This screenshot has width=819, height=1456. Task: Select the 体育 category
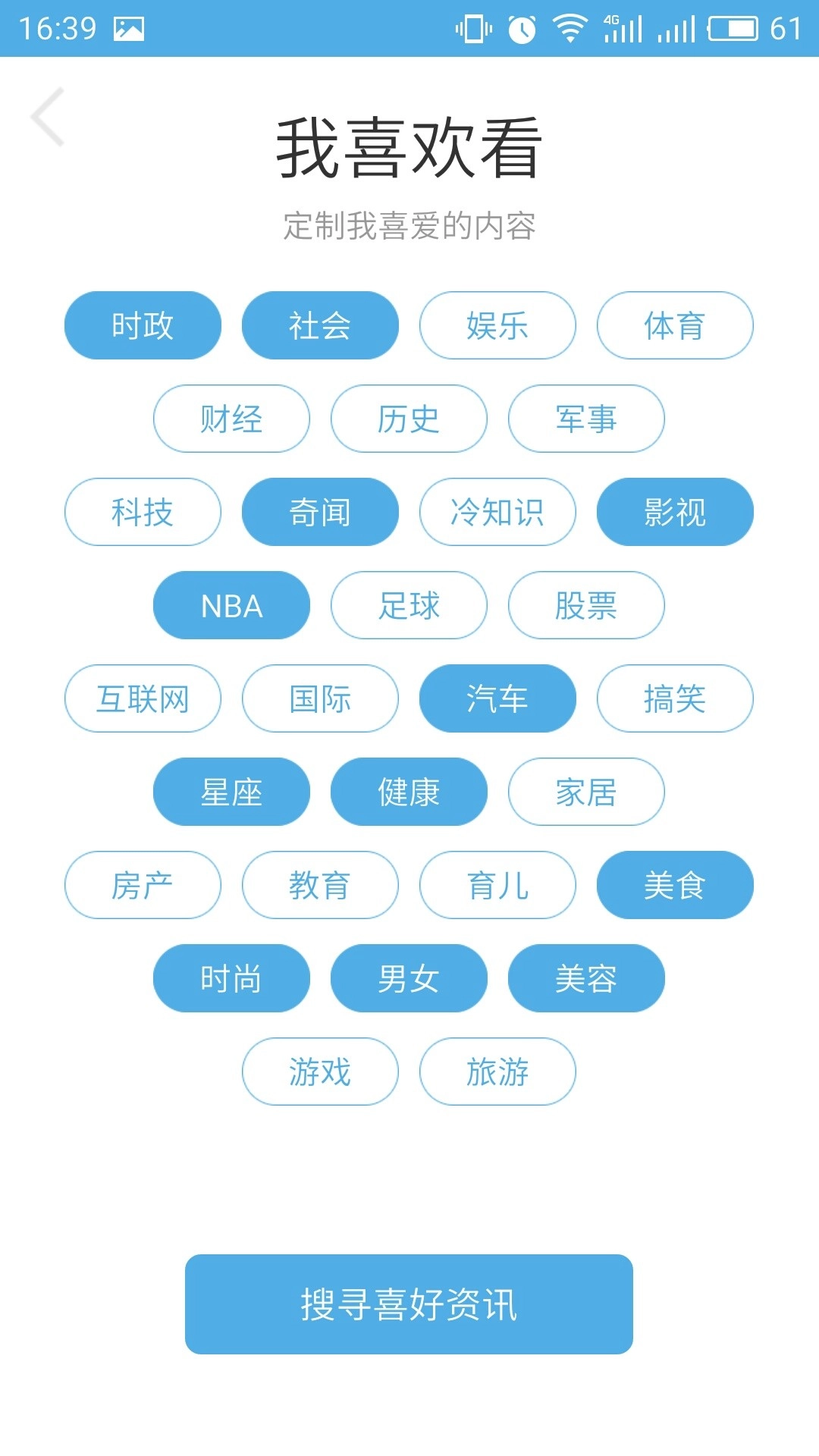[675, 325]
